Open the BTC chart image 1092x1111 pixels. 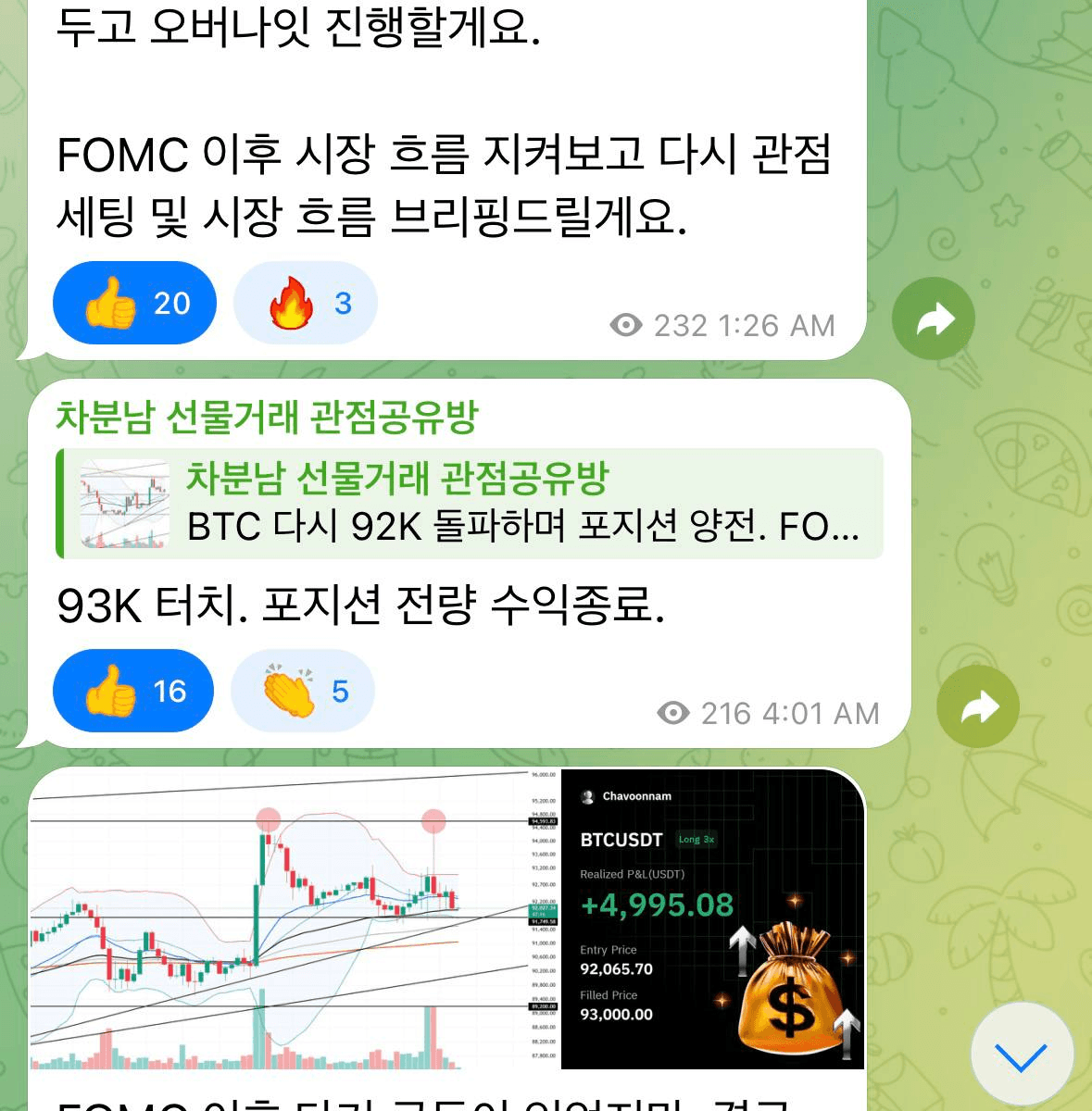tap(292, 918)
